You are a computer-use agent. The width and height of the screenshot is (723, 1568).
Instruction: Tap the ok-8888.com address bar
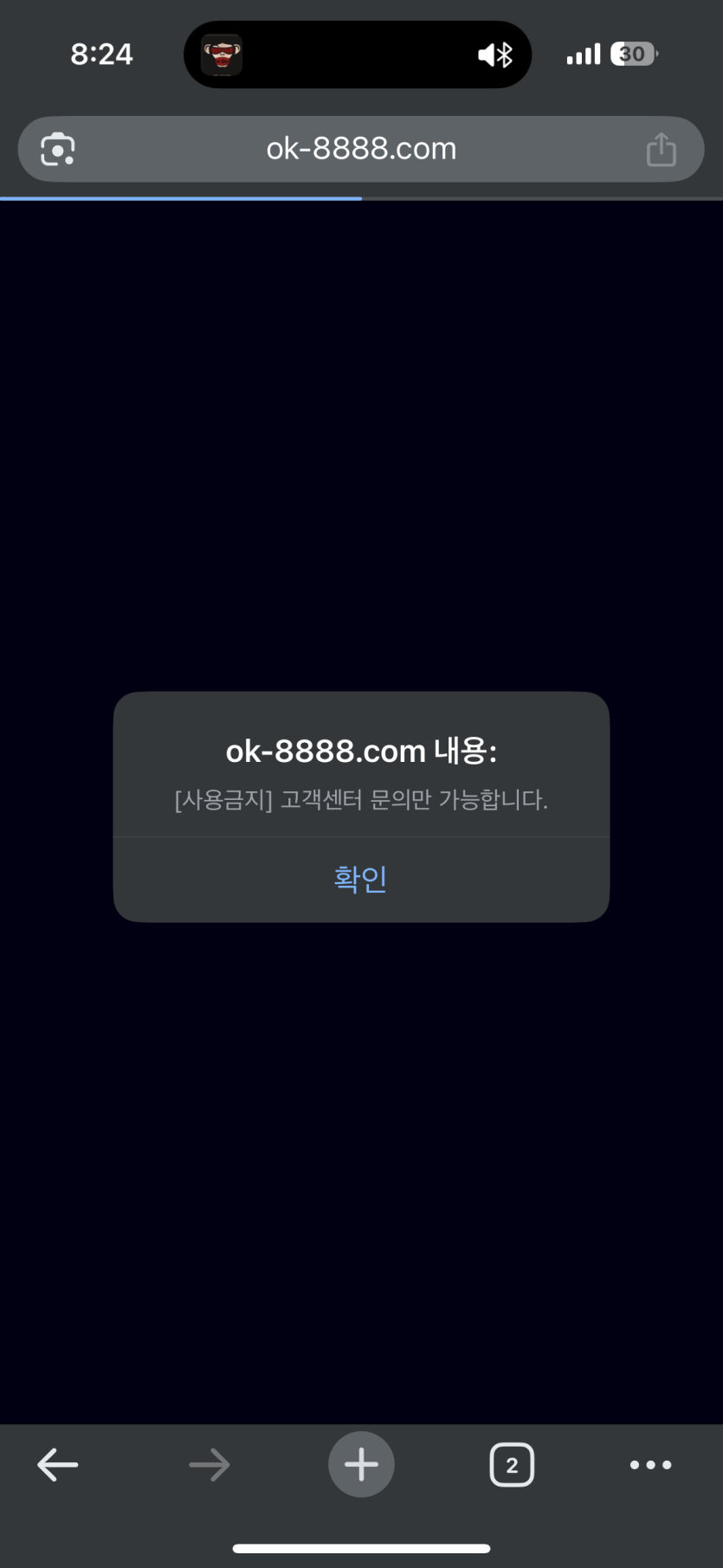click(361, 149)
